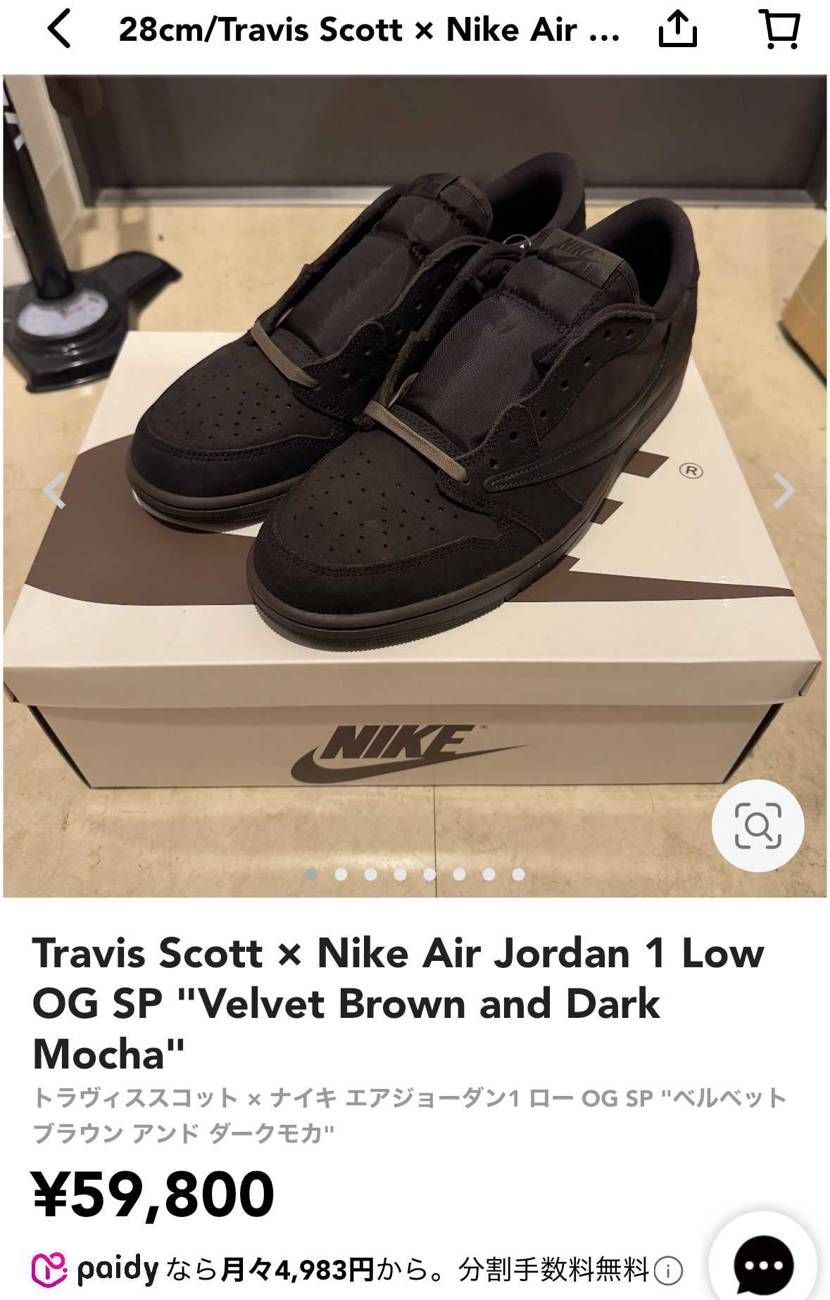This screenshot has width=830, height=1300.
Task: Open the shopping cart
Action: (780, 31)
